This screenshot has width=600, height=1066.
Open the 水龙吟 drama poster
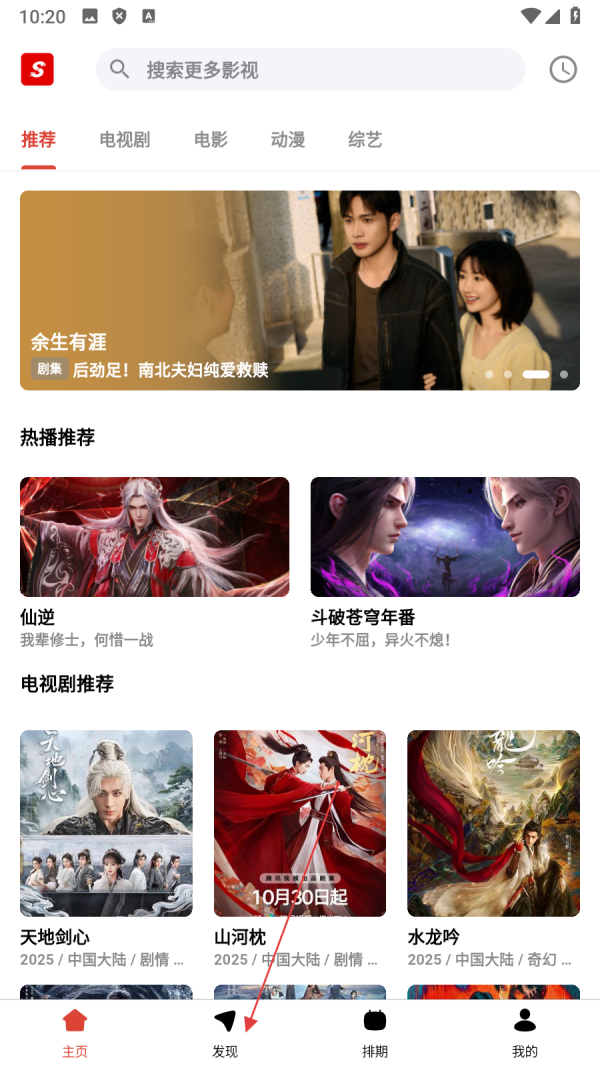pyautogui.click(x=493, y=823)
